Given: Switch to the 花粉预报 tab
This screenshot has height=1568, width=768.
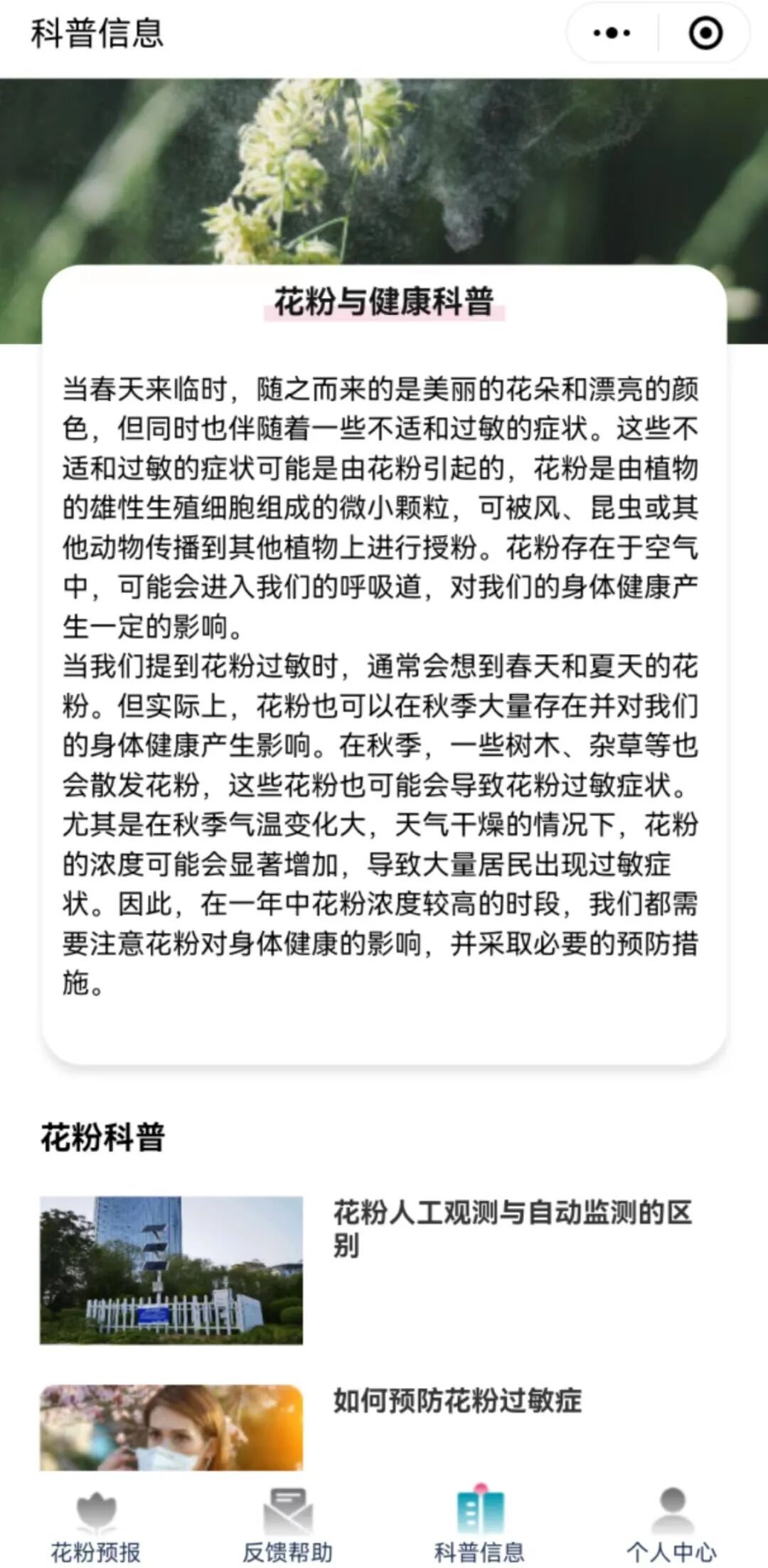Looking at the screenshot, I should (x=96, y=1525).
